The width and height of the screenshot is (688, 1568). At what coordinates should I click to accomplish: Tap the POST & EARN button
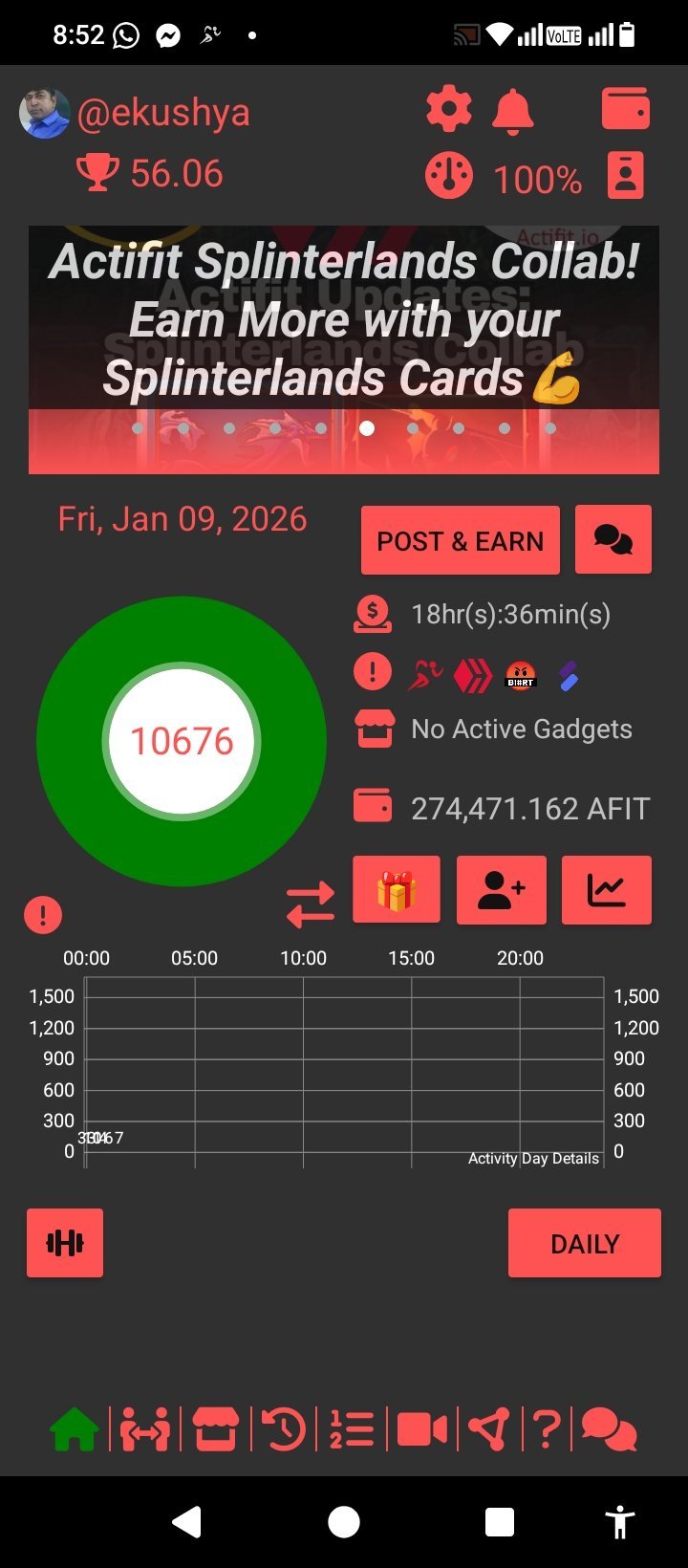(460, 541)
